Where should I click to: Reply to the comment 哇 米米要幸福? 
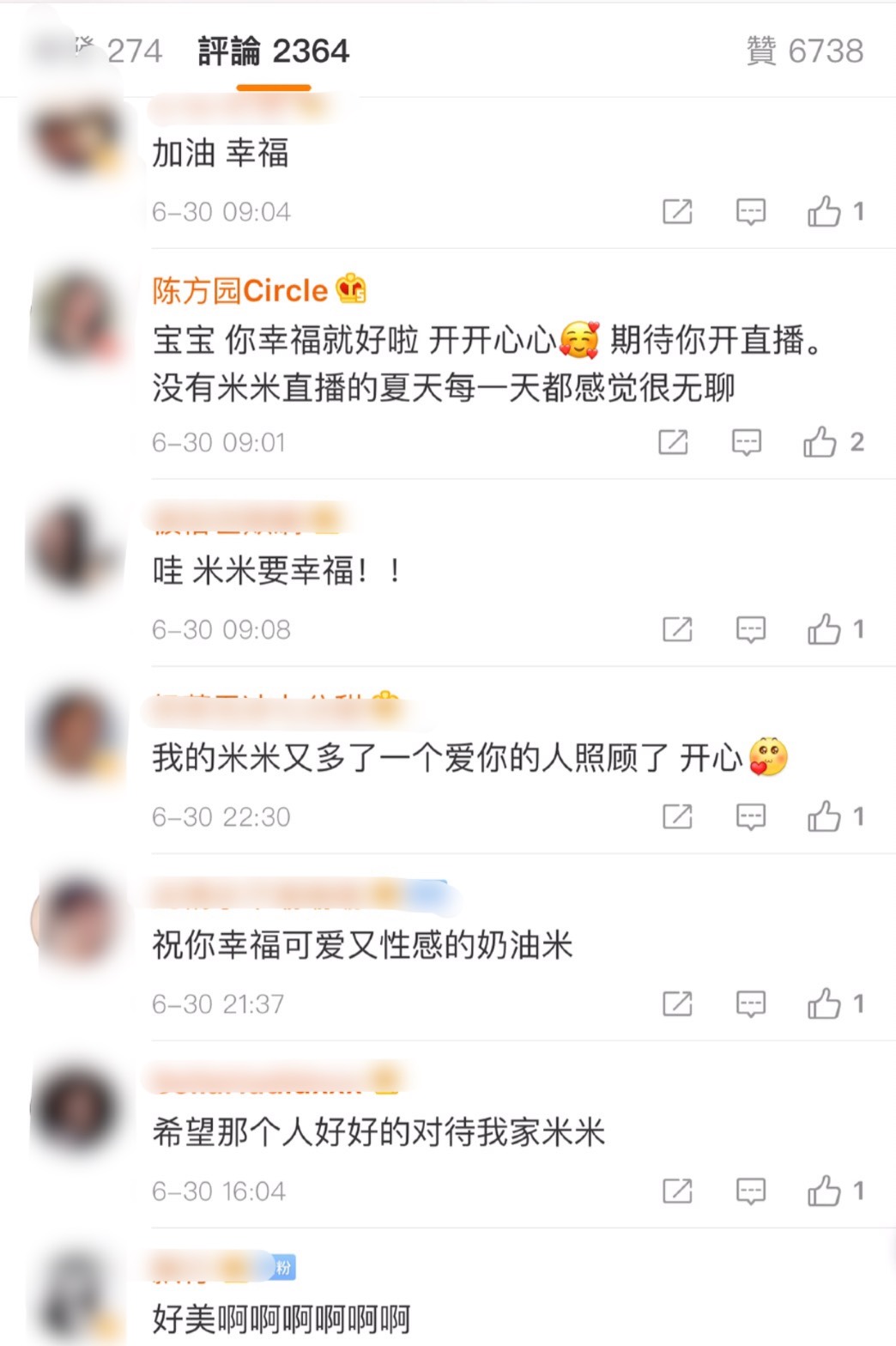(x=751, y=629)
